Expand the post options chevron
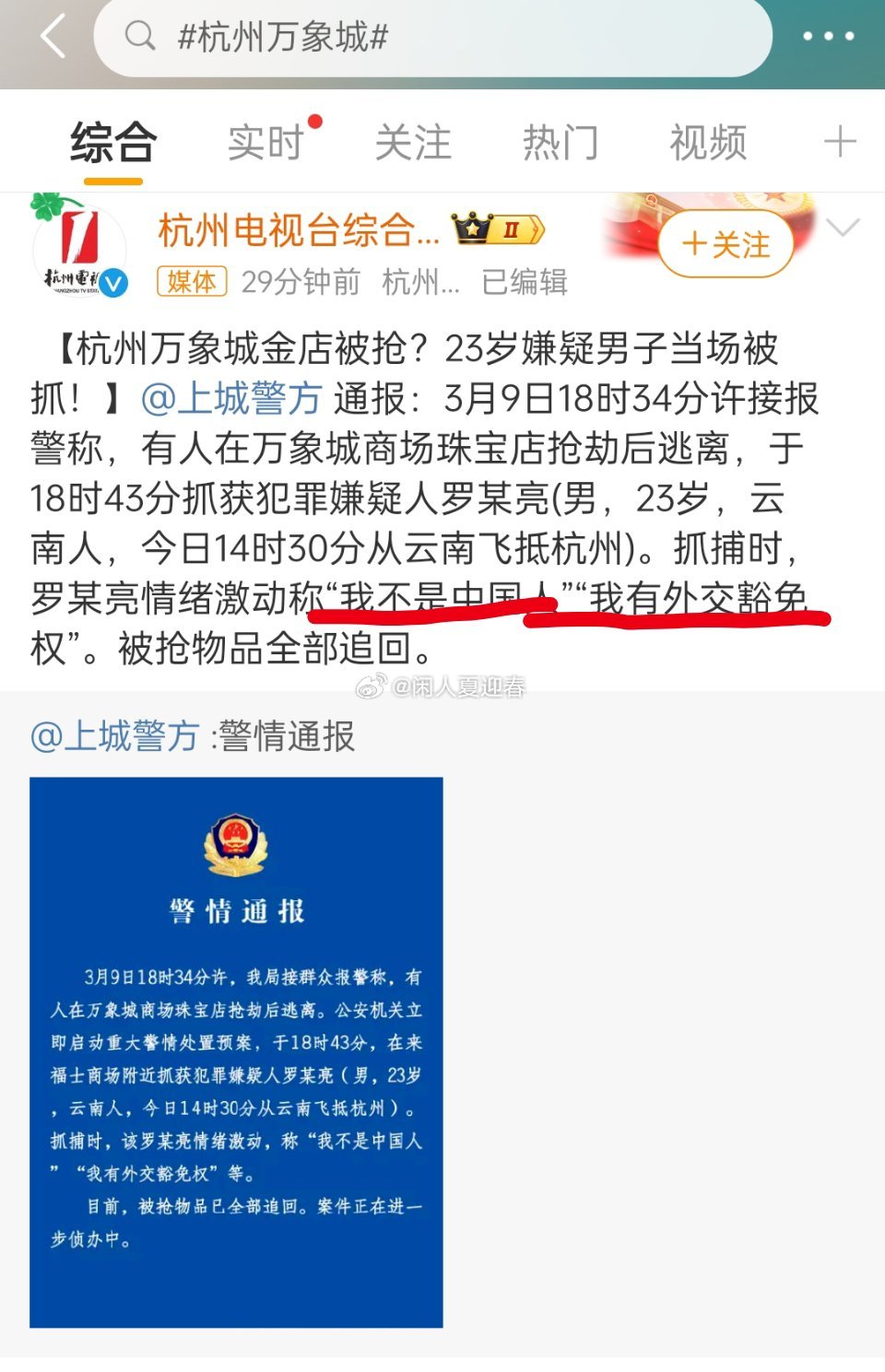The height and width of the screenshot is (1372, 885). click(x=844, y=228)
